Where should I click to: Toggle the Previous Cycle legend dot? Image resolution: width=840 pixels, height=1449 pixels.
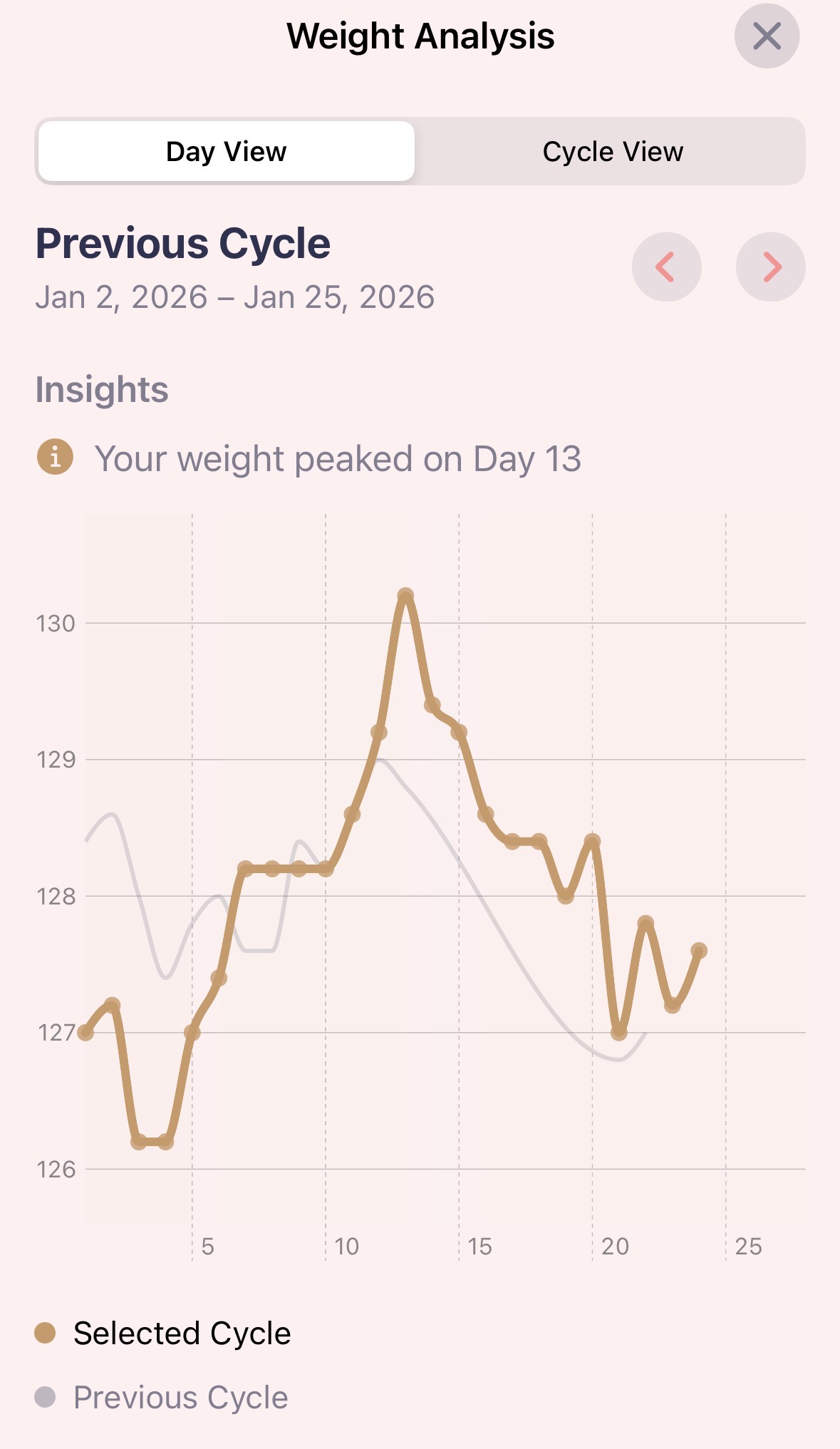[x=43, y=1396]
